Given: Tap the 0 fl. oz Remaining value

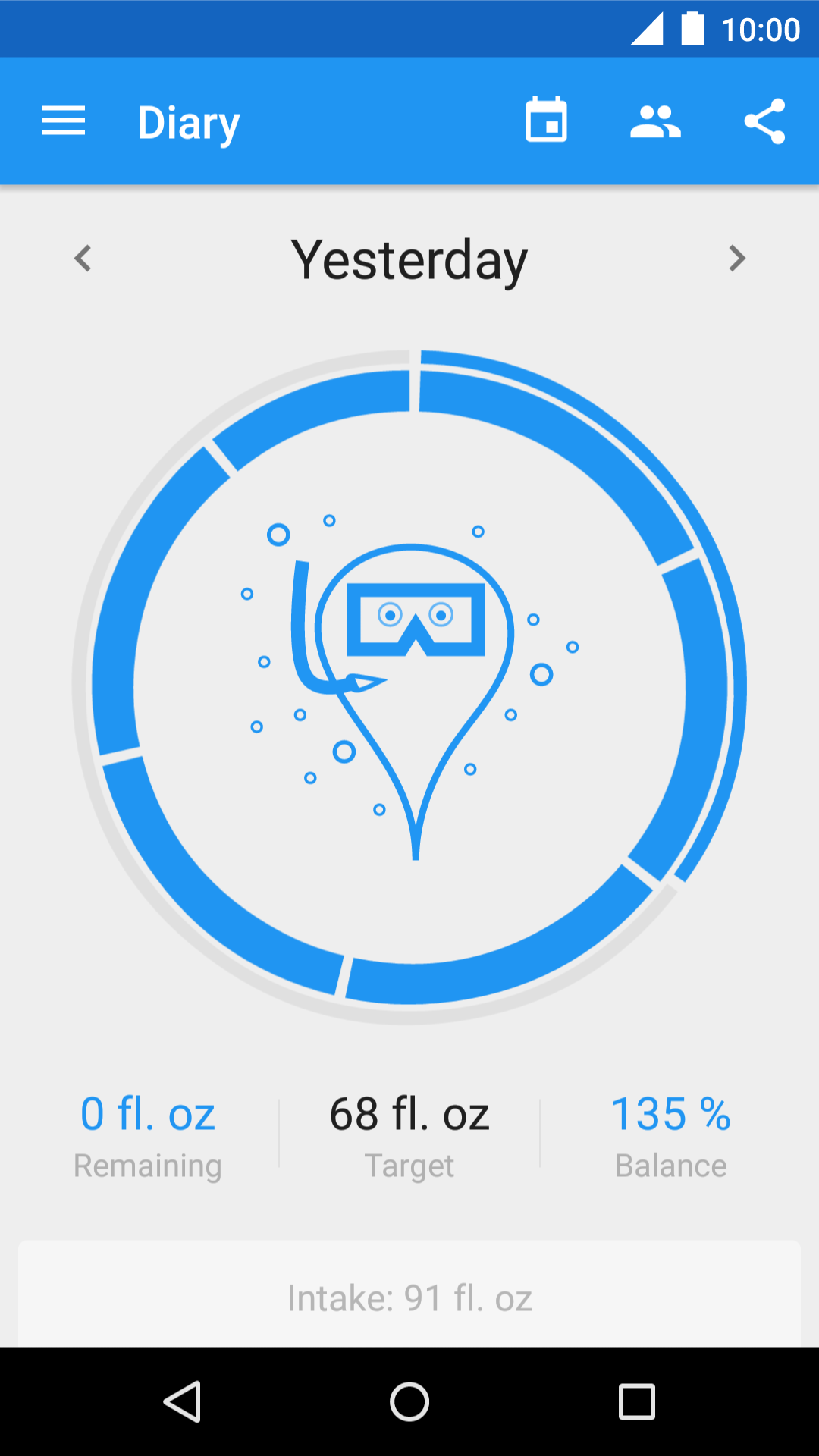Looking at the screenshot, I should click(148, 1113).
